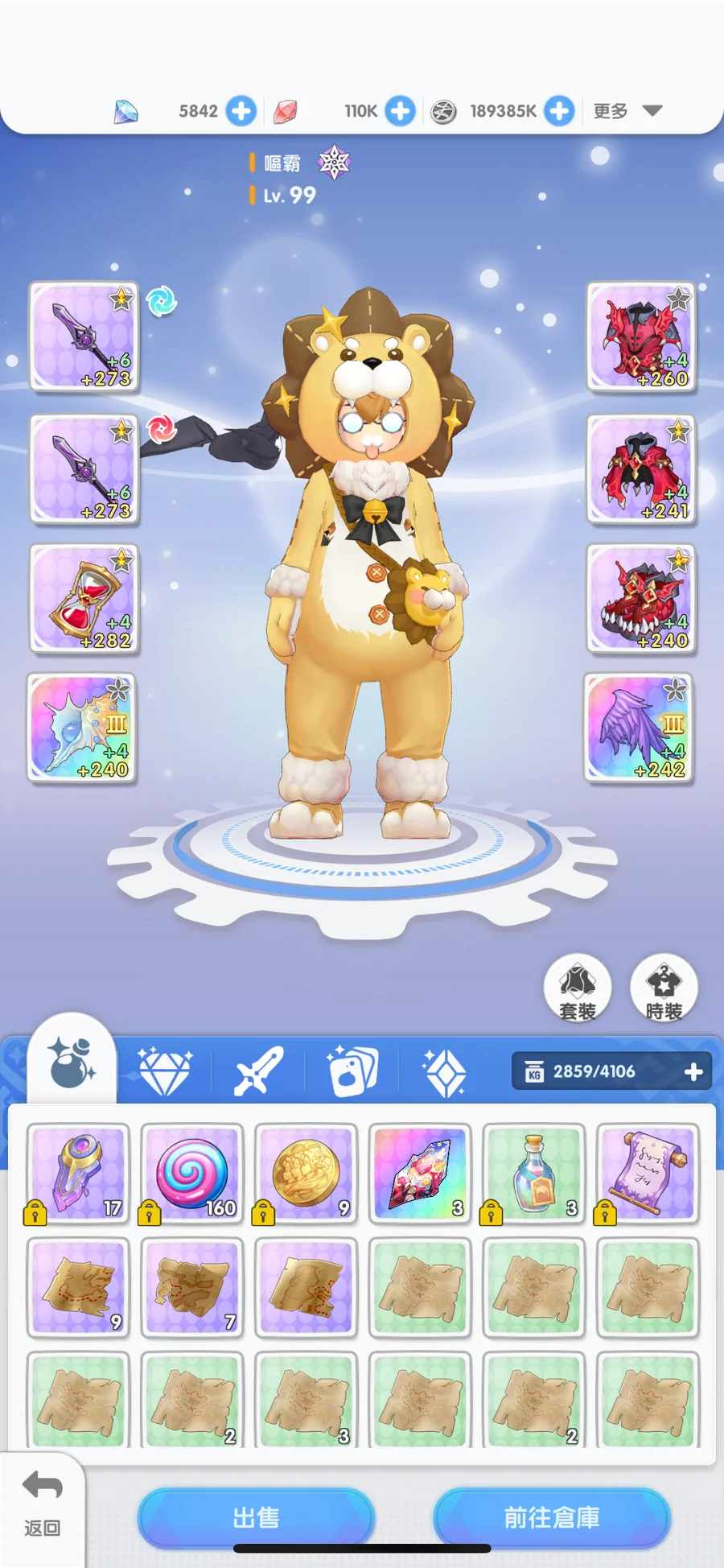Switch to the sword equipment tab

pyautogui.click(x=258, y=1071)
